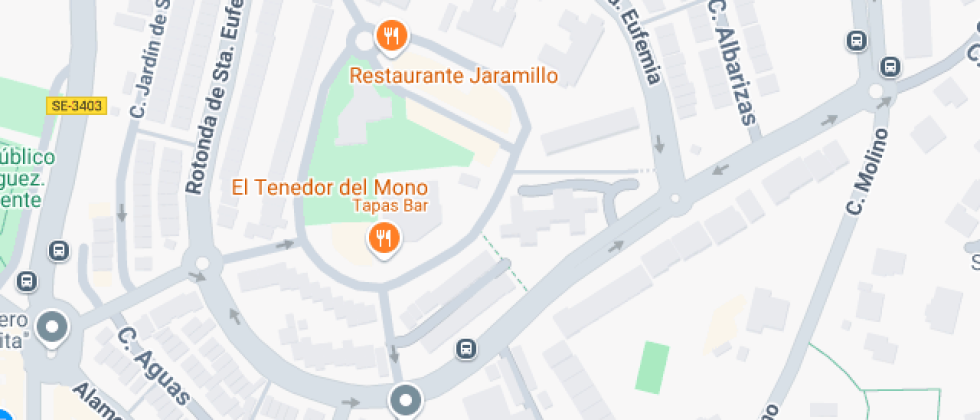
Task: Select El Tenedor del Mono Tapas Bar marker
Action: point(382,238)
